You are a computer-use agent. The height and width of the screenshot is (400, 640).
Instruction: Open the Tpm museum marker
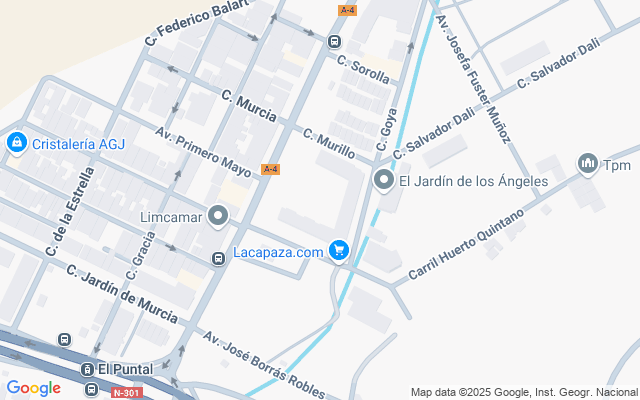[x=588, y=164]
